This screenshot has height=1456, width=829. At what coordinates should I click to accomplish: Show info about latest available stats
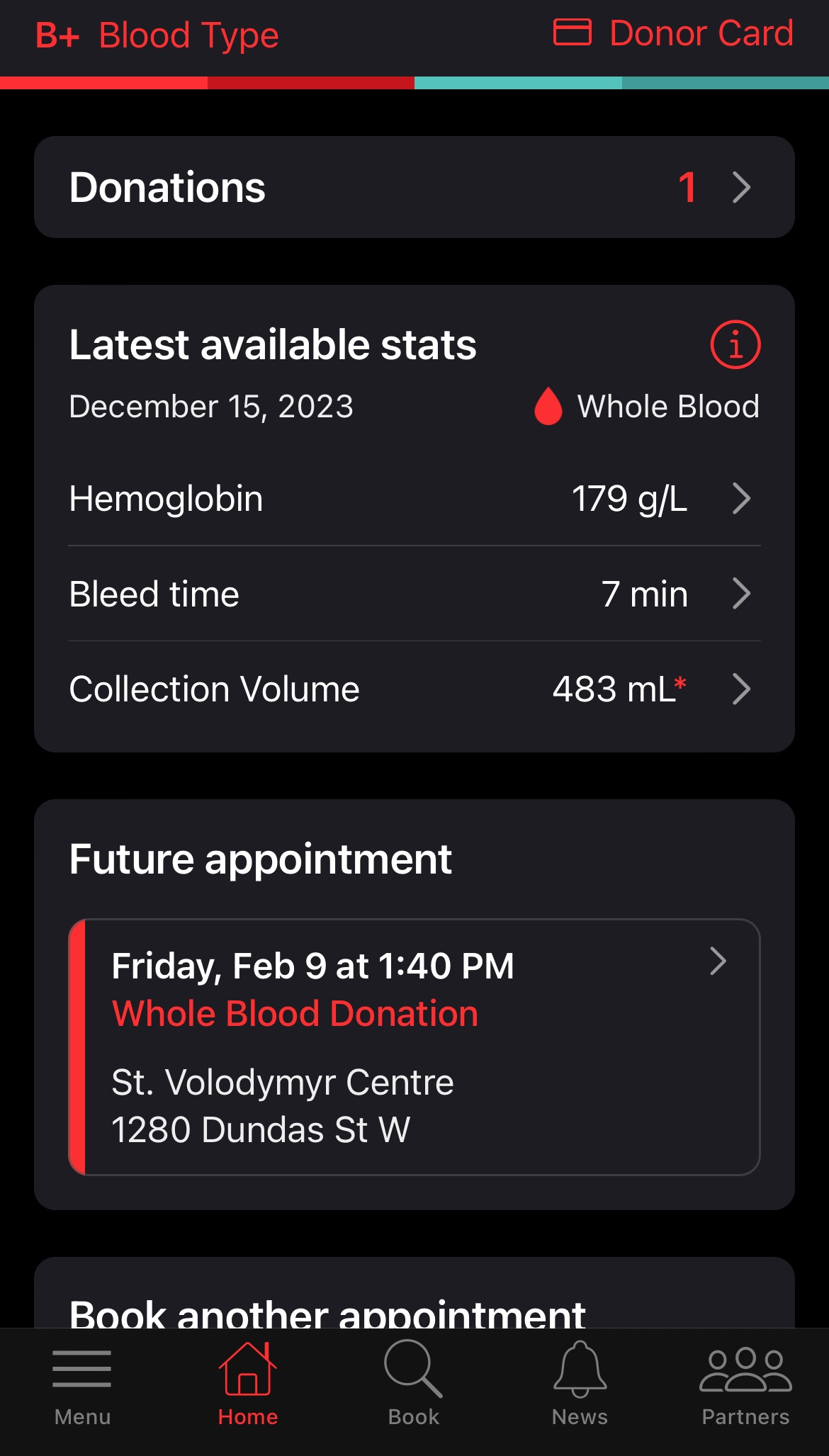pos(735,345)
